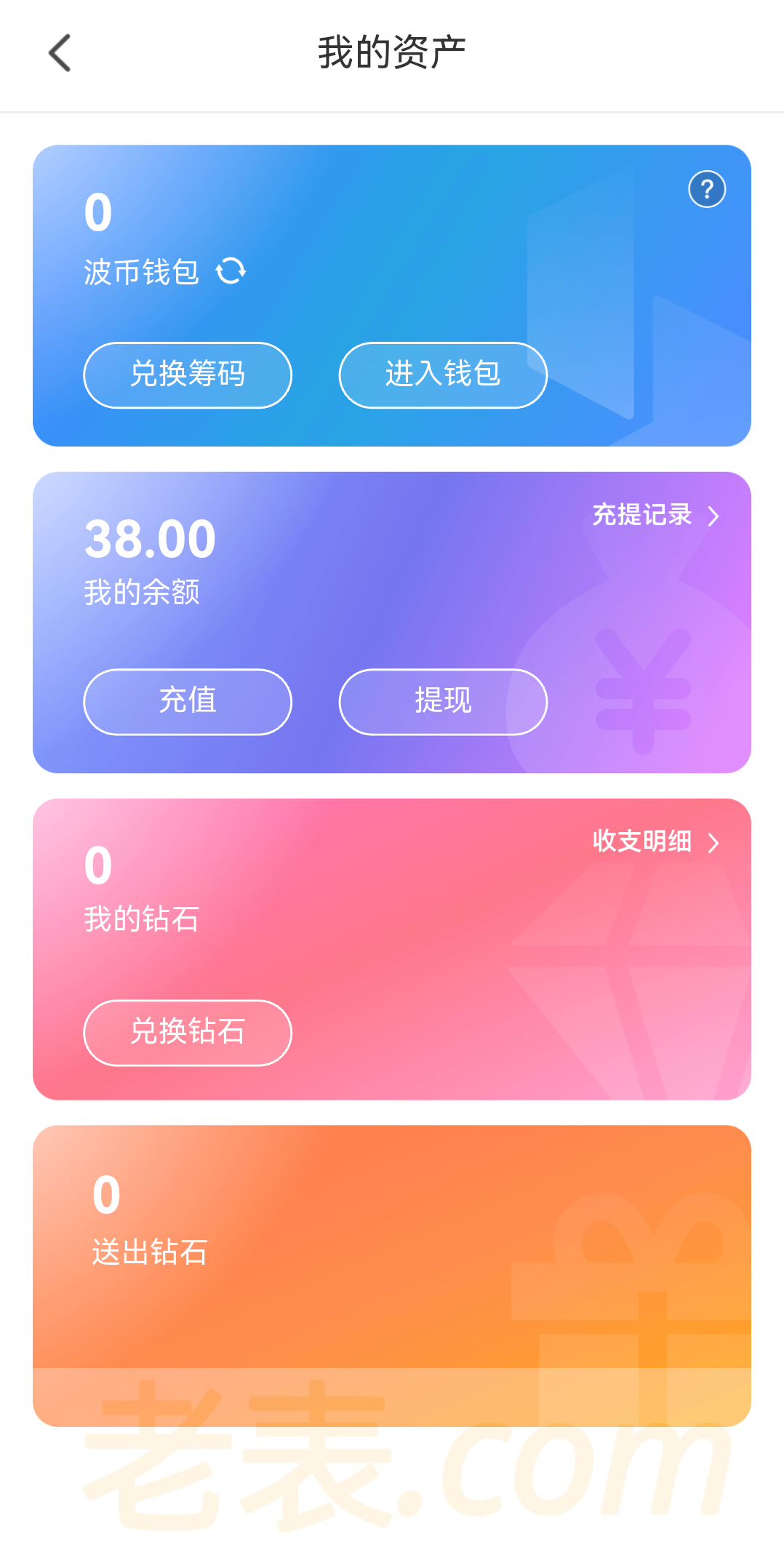
Task: Go back from 我的资产 page
Action: tap(60, 53)
